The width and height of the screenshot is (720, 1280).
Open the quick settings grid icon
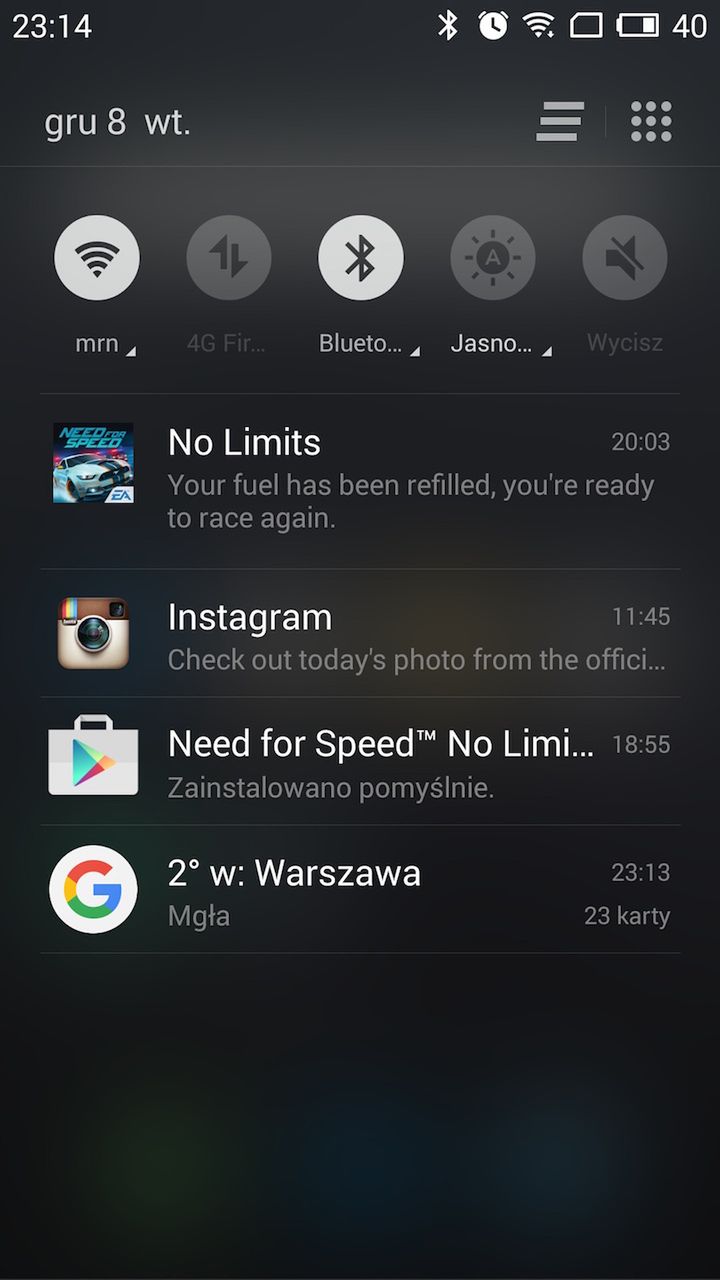tap(651, 122)
